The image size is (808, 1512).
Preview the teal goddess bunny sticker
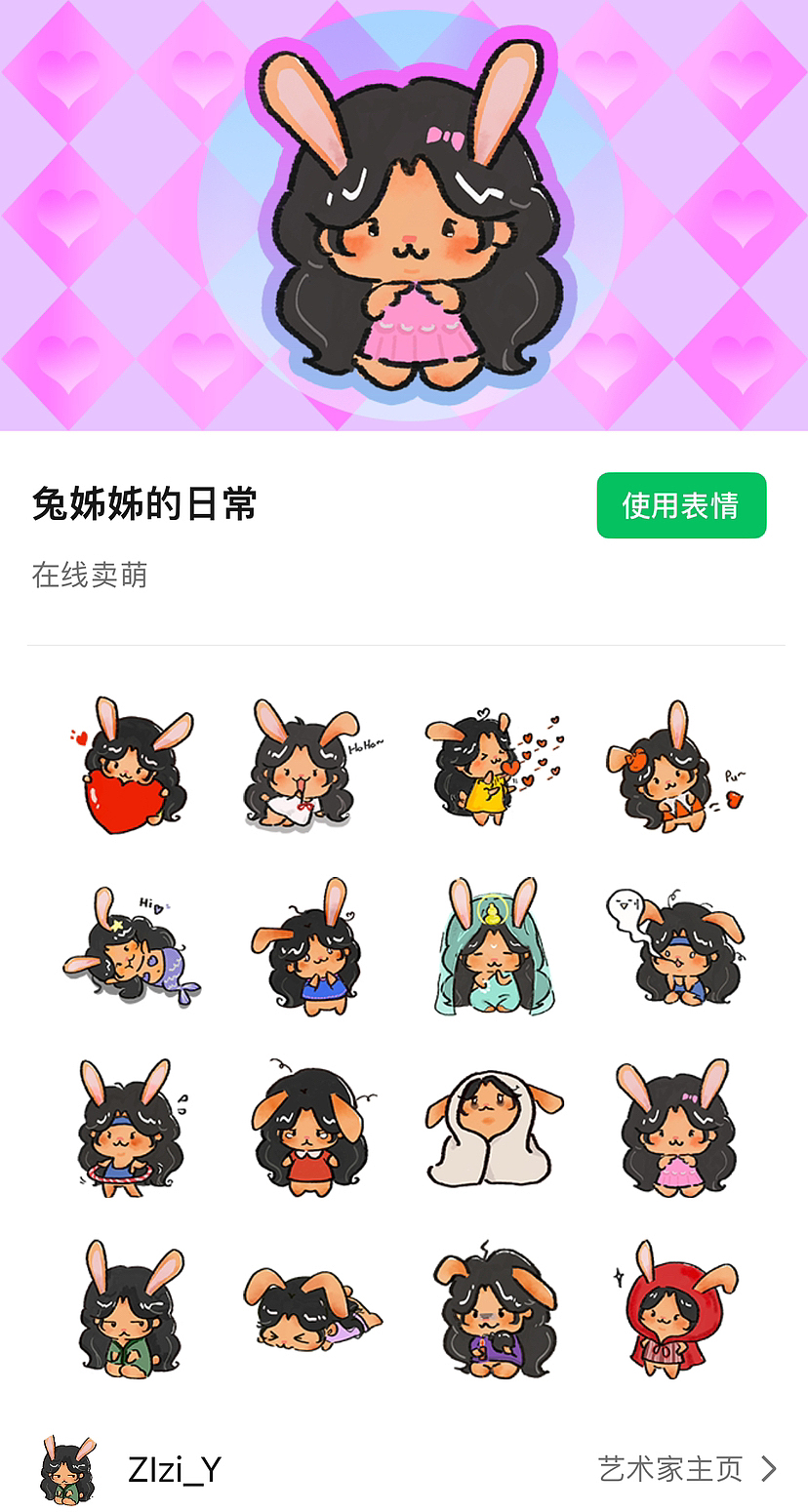click(x=493, y=946)
